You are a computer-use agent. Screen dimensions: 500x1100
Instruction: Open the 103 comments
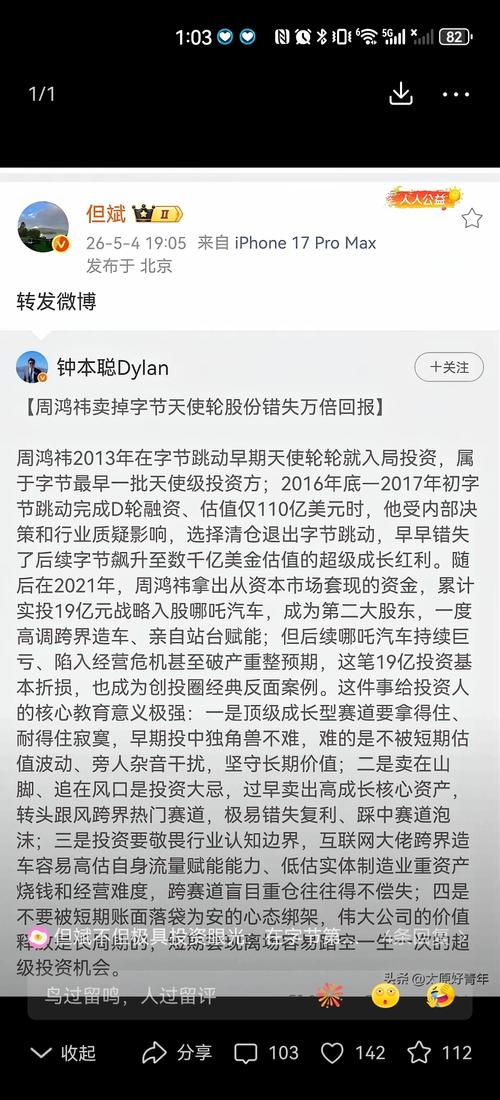(266, 1052)
